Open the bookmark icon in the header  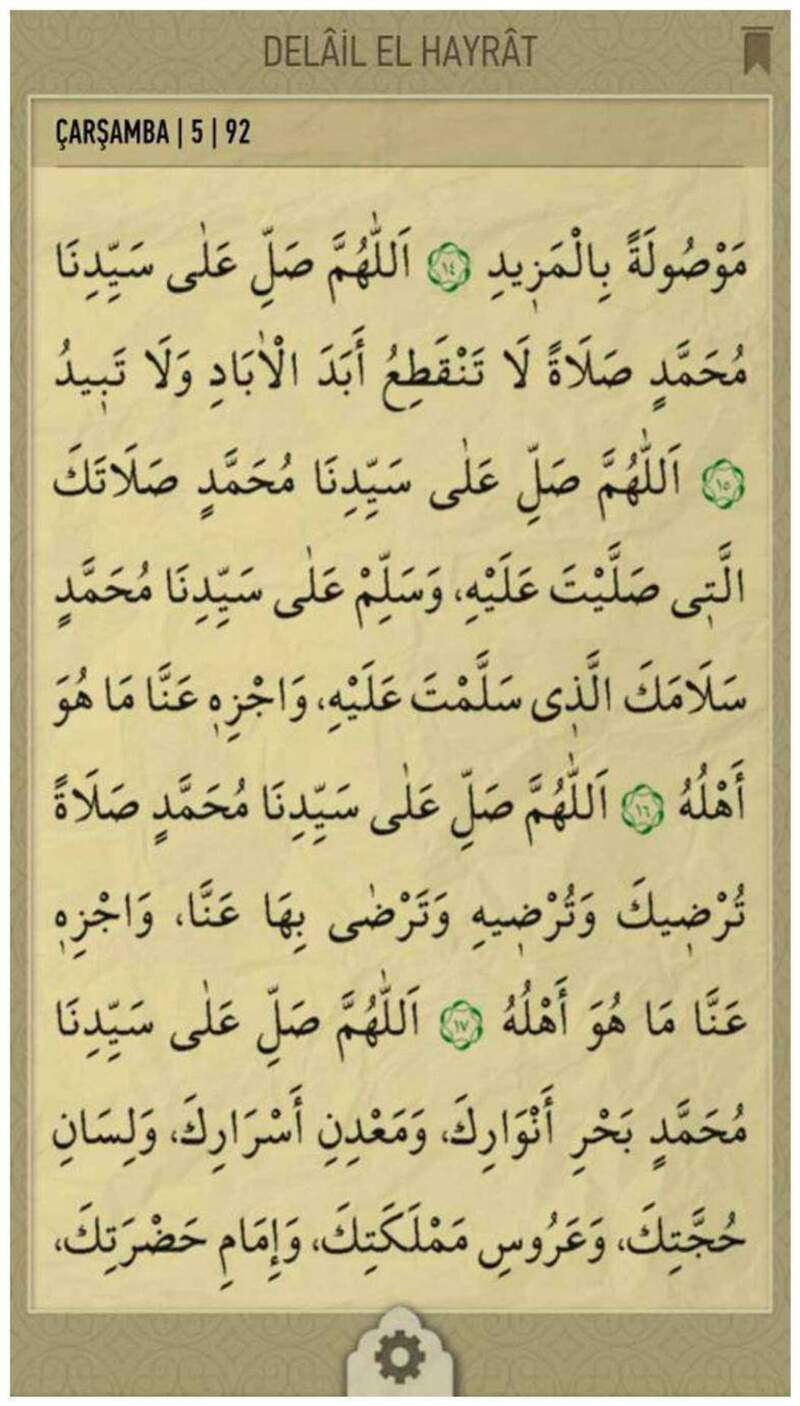[755, 51]
